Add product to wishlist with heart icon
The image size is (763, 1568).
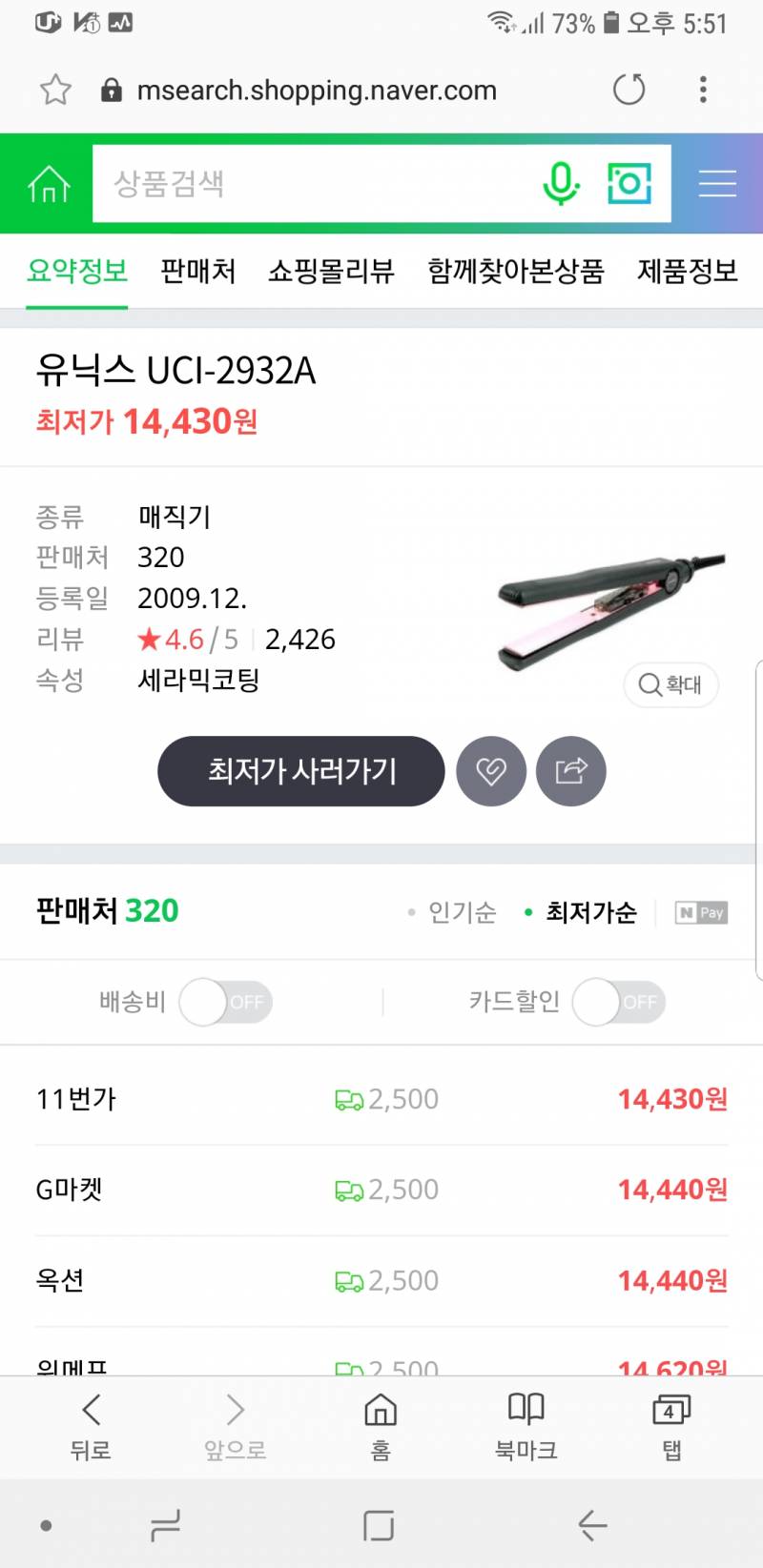491,771
